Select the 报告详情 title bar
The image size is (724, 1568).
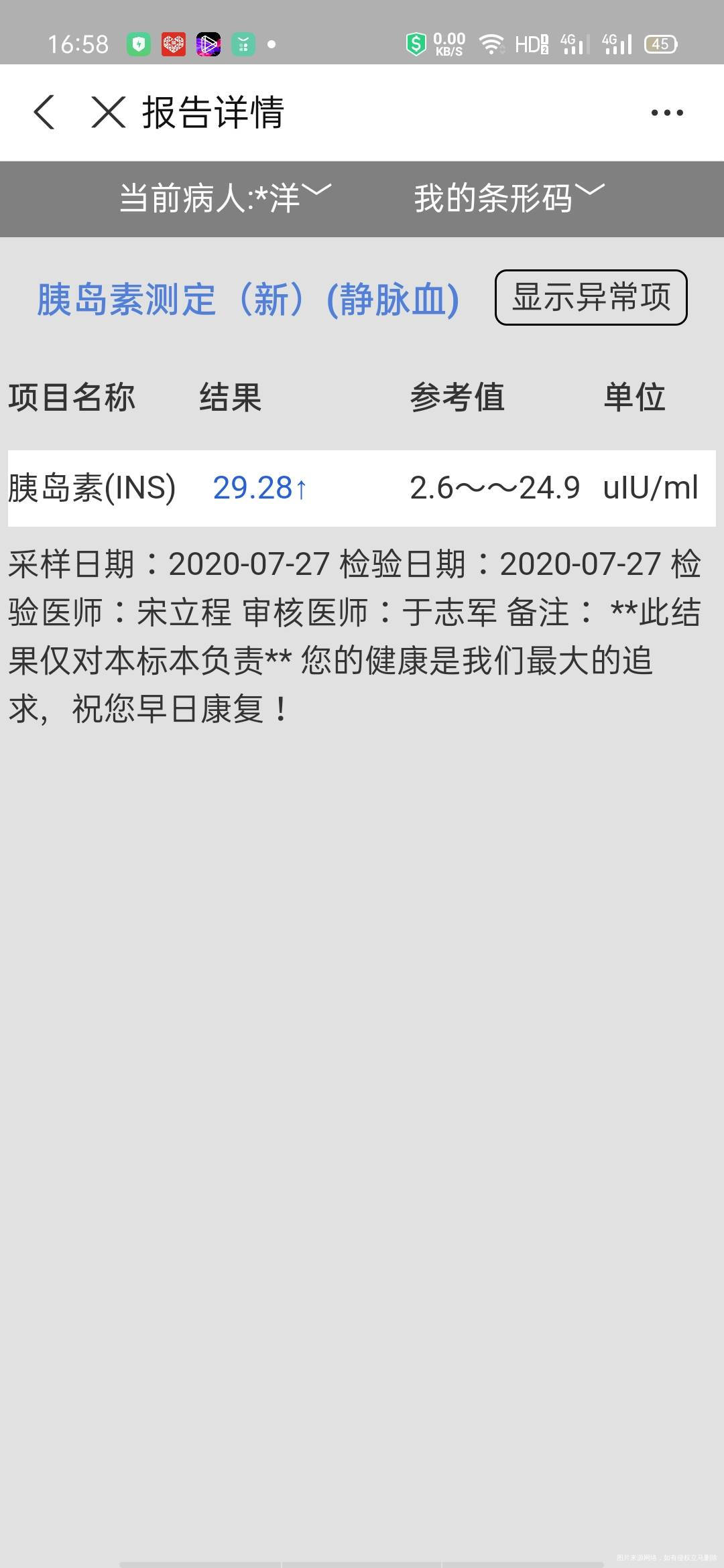pos(213,114)
